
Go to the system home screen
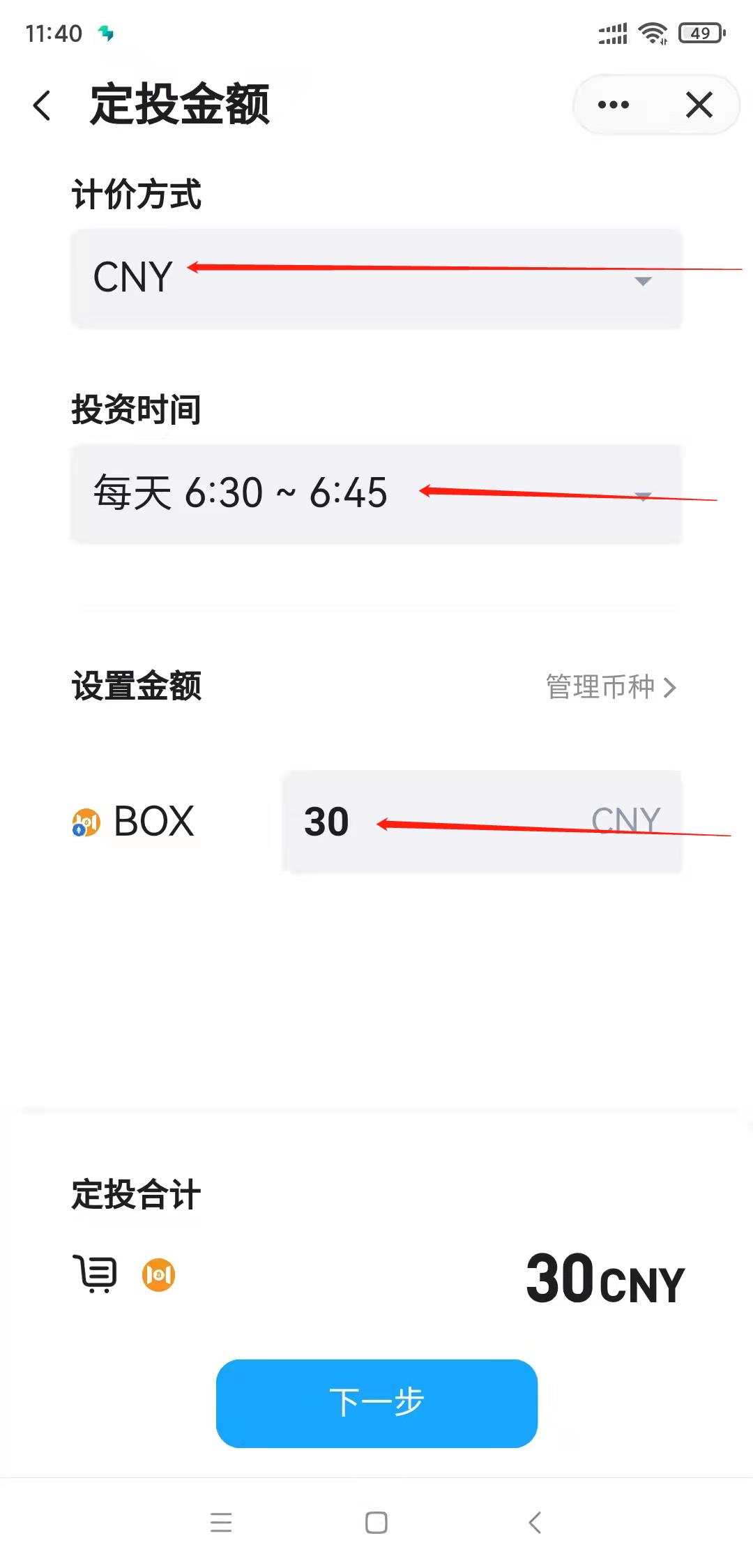pyautogui.click(x=376, y=1522)
